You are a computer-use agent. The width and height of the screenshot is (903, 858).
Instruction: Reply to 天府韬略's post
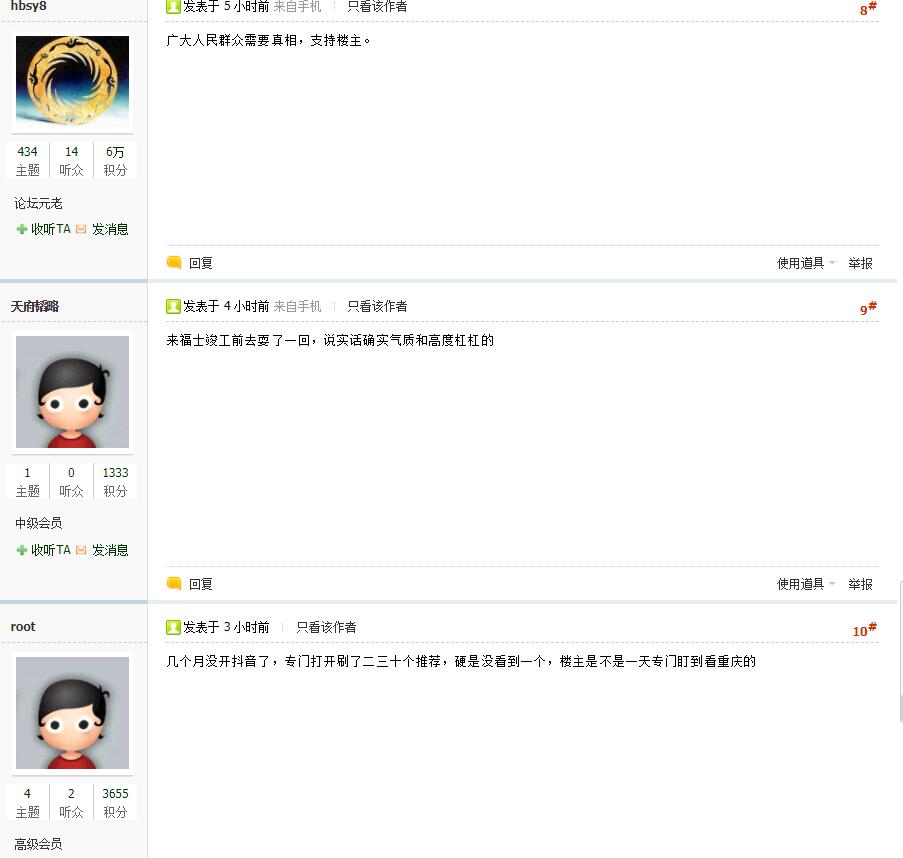coord(200,584)
